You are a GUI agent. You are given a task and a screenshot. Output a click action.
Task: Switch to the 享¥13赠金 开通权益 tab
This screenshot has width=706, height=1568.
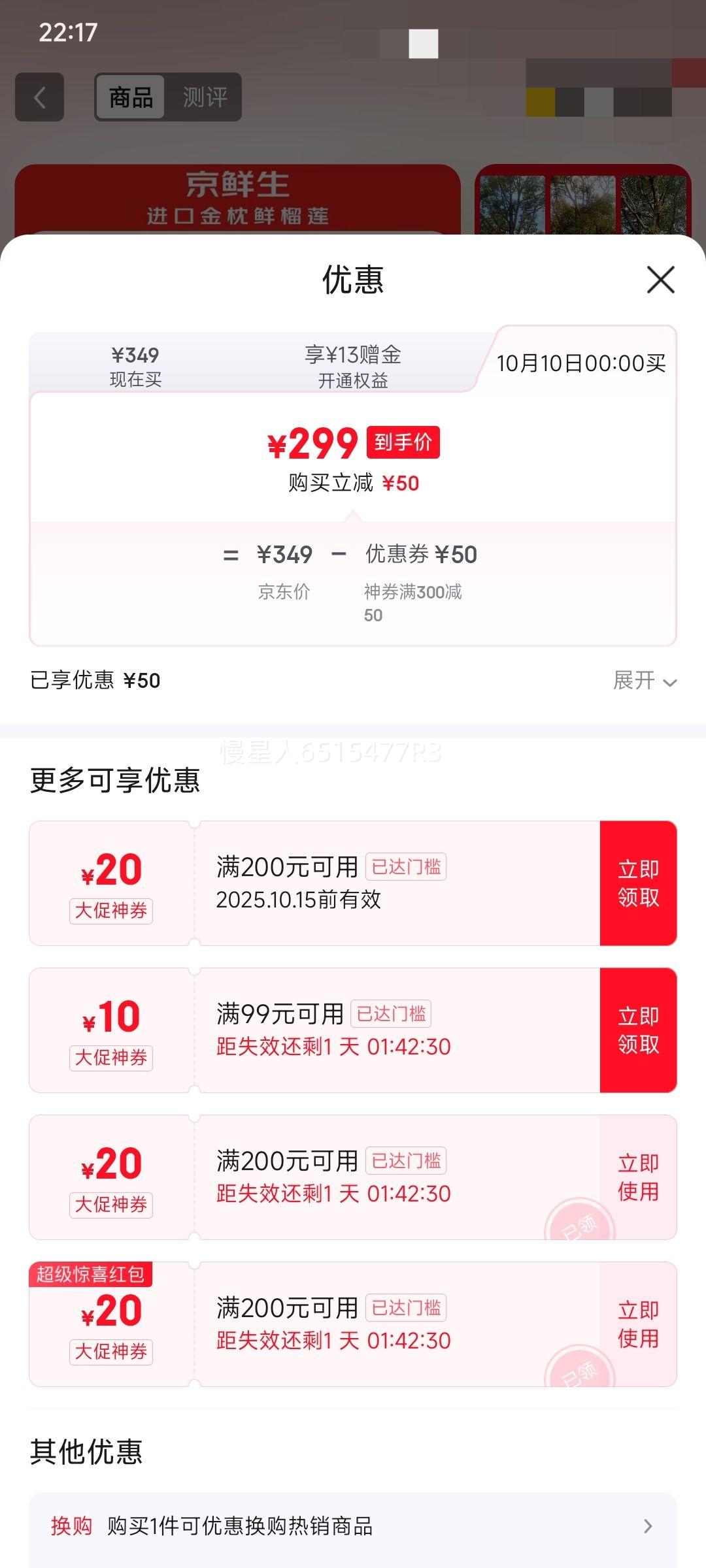pos(353,366)
